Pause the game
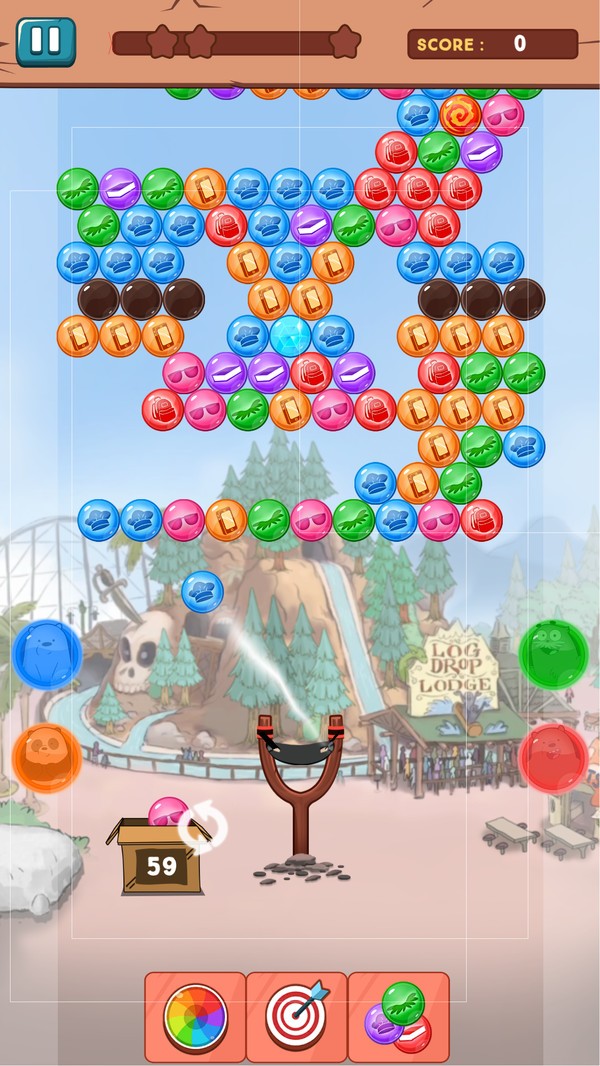Screen dimensions: 600x1066 (x=45, y=41)
